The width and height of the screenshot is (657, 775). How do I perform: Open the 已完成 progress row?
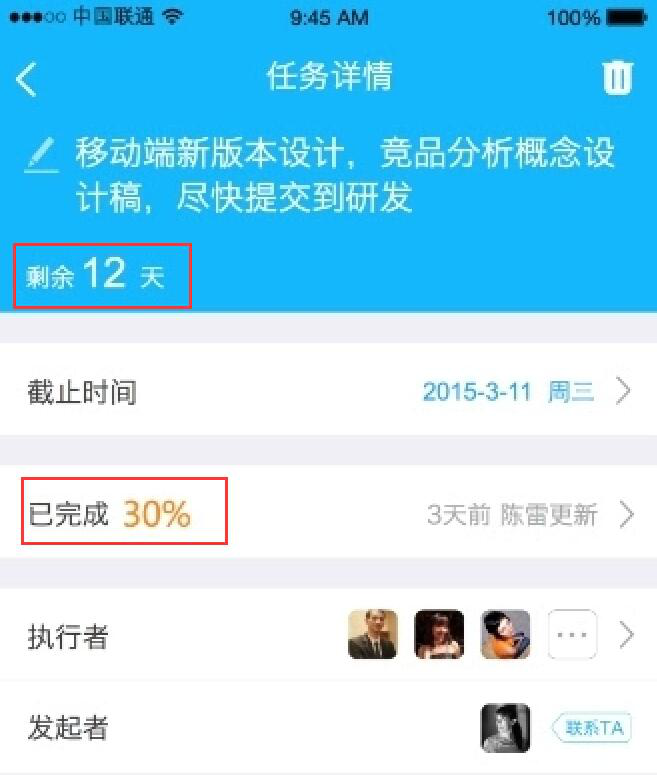pos(328,515)
